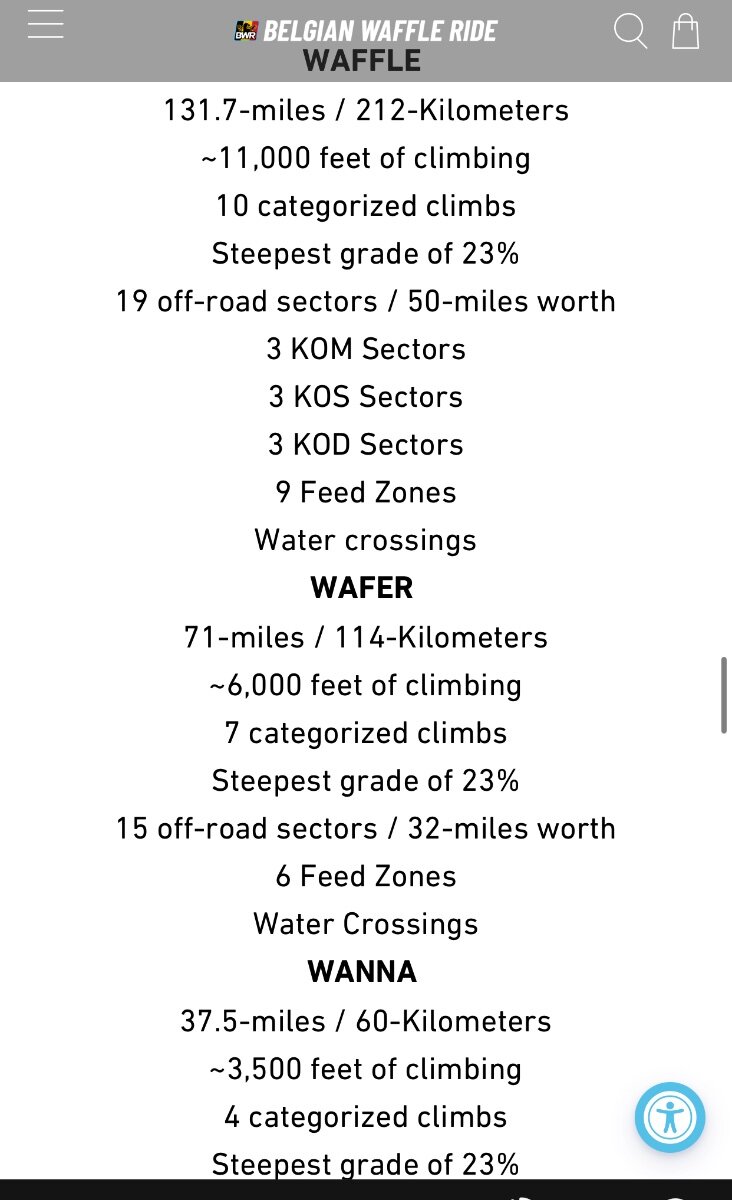Go to Belgian Waffle Ride home logo

(365, 31)
